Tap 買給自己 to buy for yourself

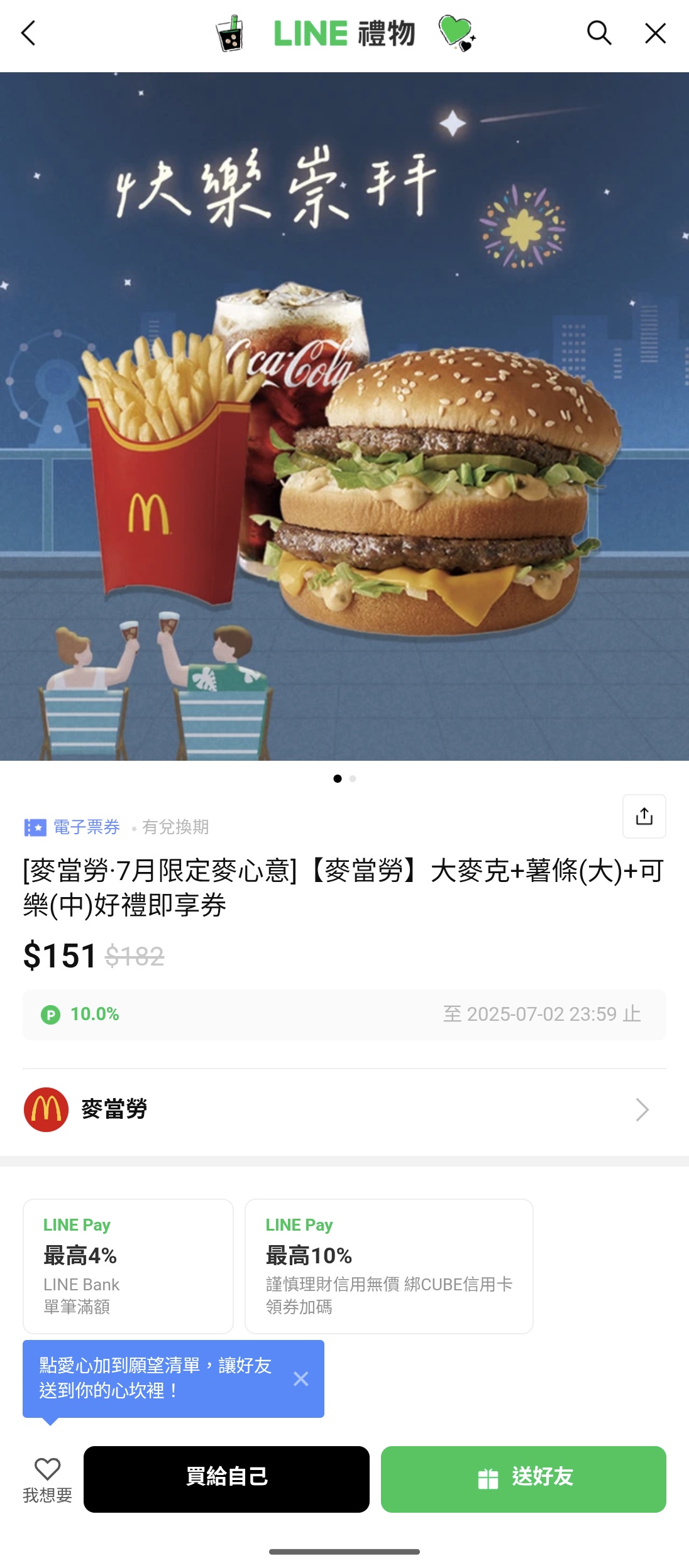(226, 1479)
